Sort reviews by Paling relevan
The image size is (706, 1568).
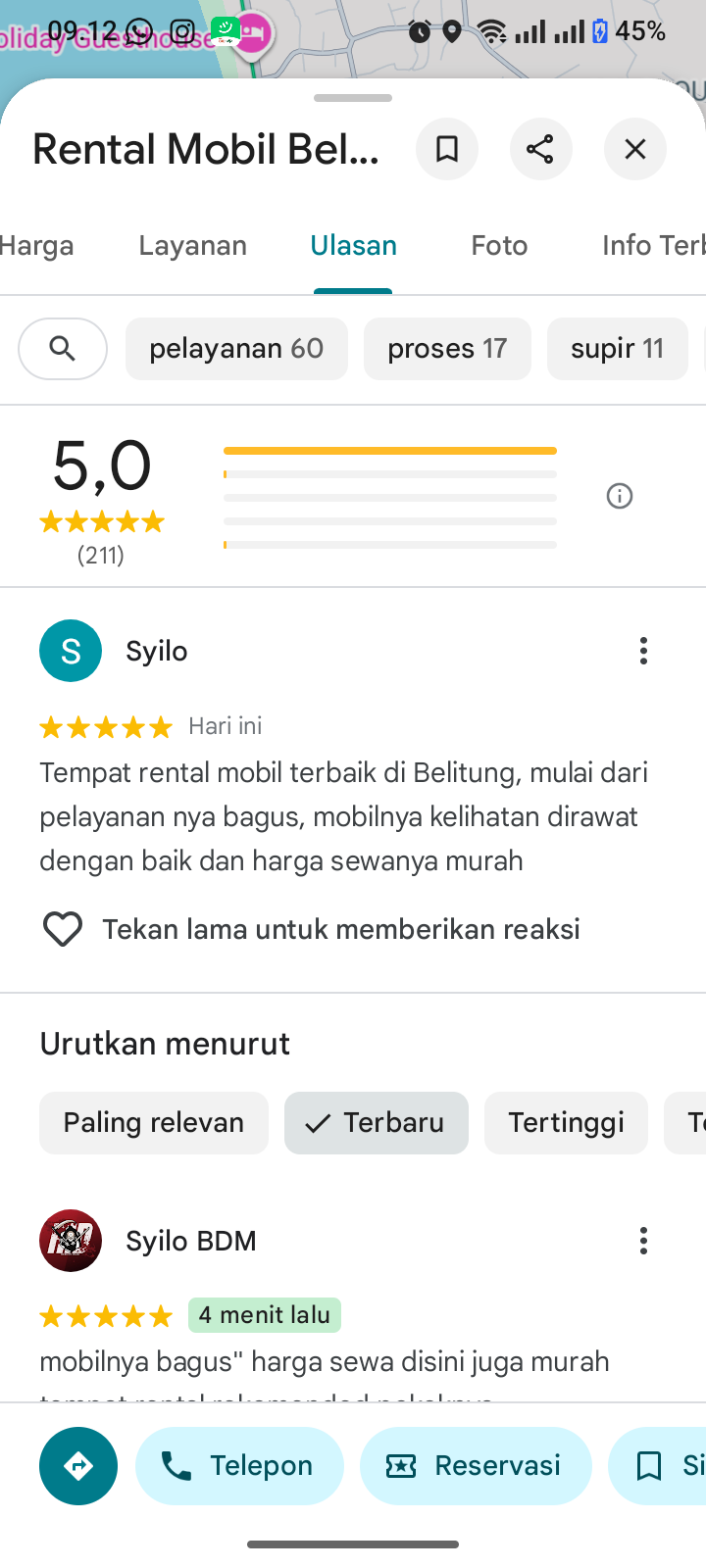point(154,1123)
